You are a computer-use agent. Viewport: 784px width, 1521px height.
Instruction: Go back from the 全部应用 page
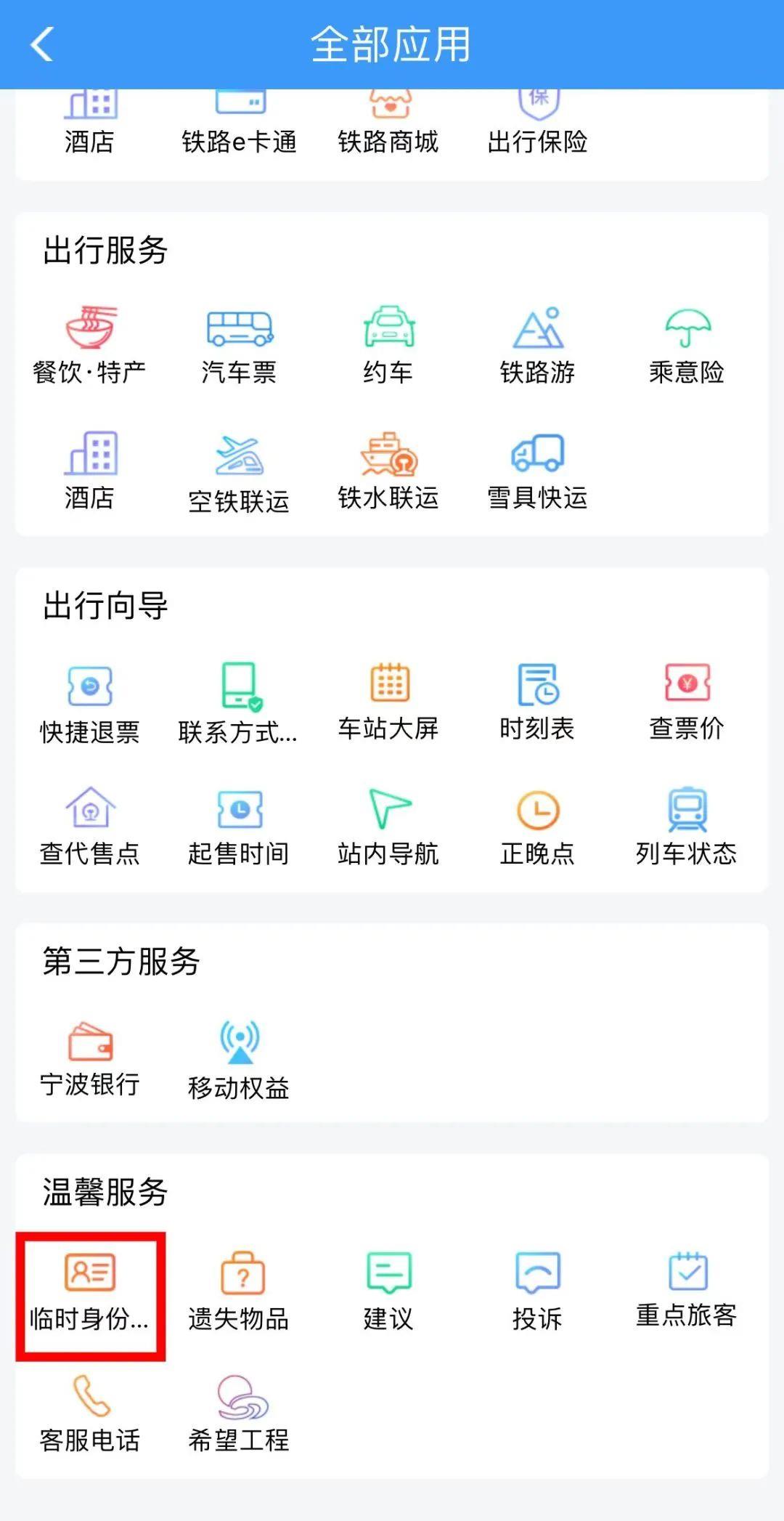42,44
